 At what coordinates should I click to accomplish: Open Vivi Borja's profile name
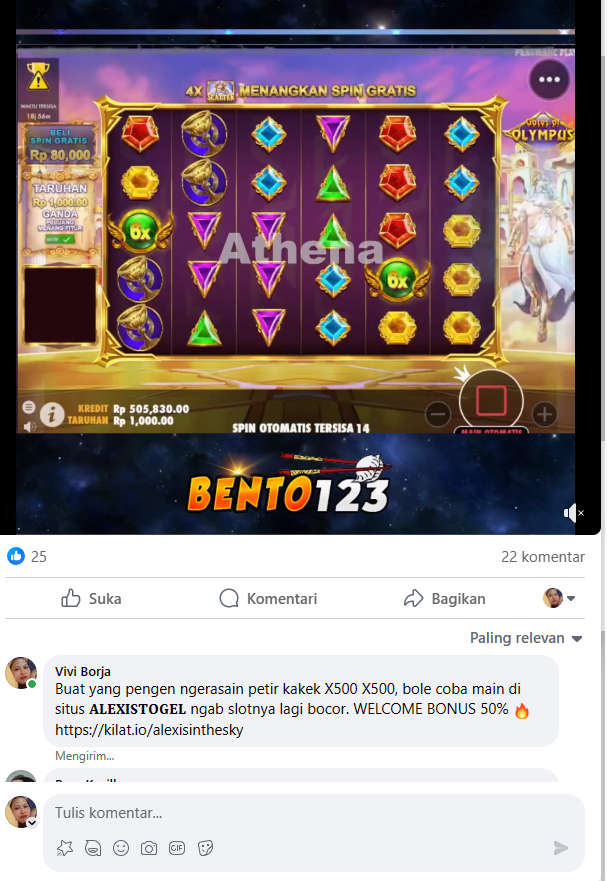[83, 671]
